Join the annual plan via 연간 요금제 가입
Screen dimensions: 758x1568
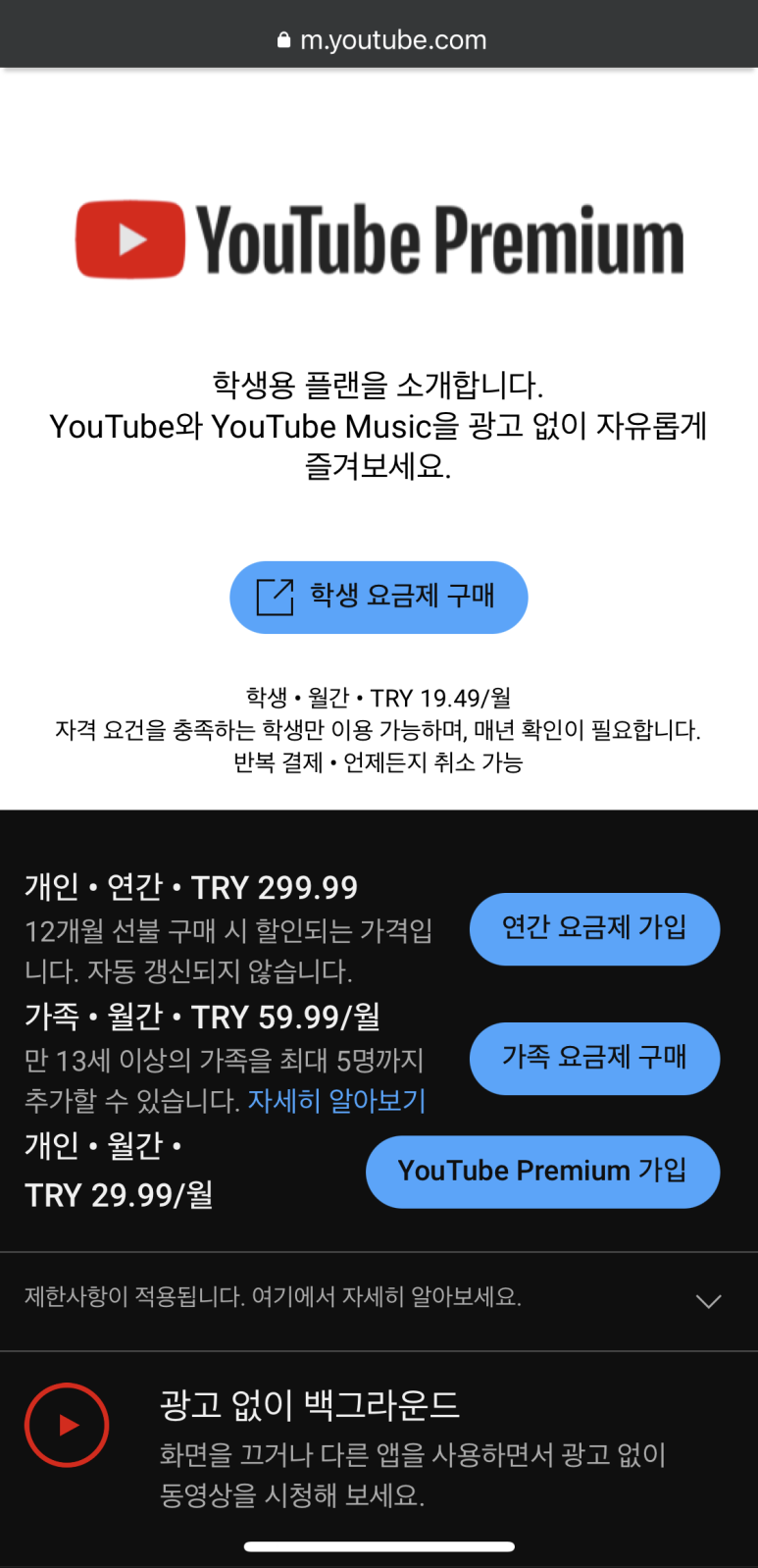tap(594, 928)
